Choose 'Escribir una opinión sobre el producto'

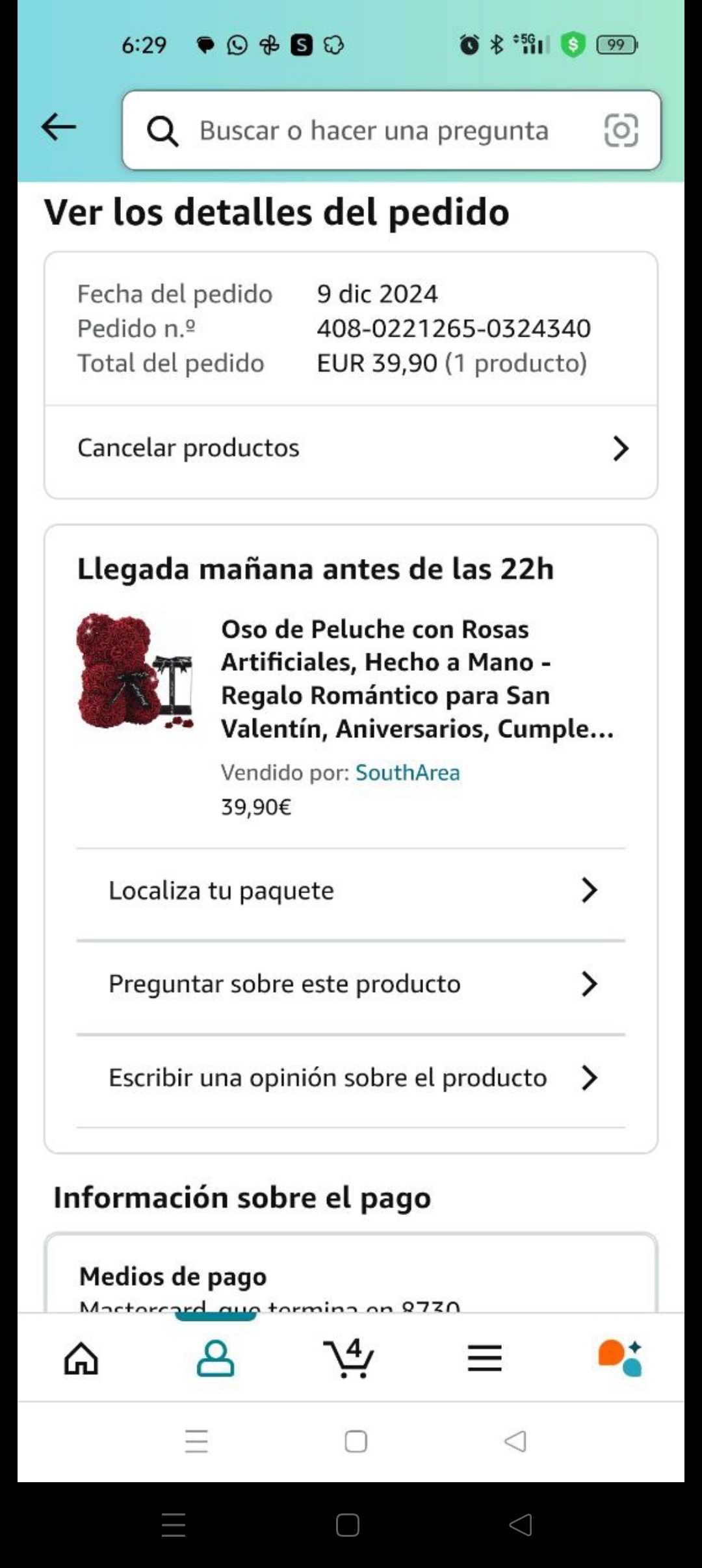[351, 1078]
